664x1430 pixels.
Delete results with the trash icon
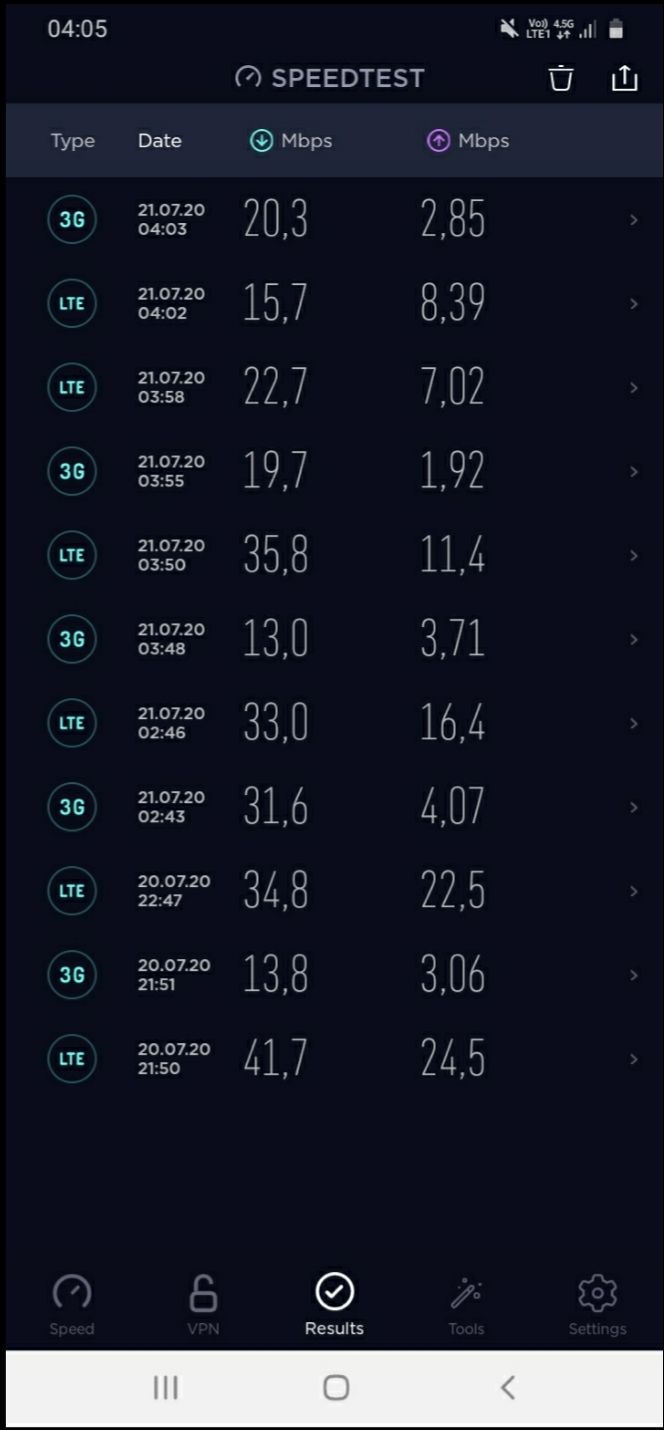561,78
